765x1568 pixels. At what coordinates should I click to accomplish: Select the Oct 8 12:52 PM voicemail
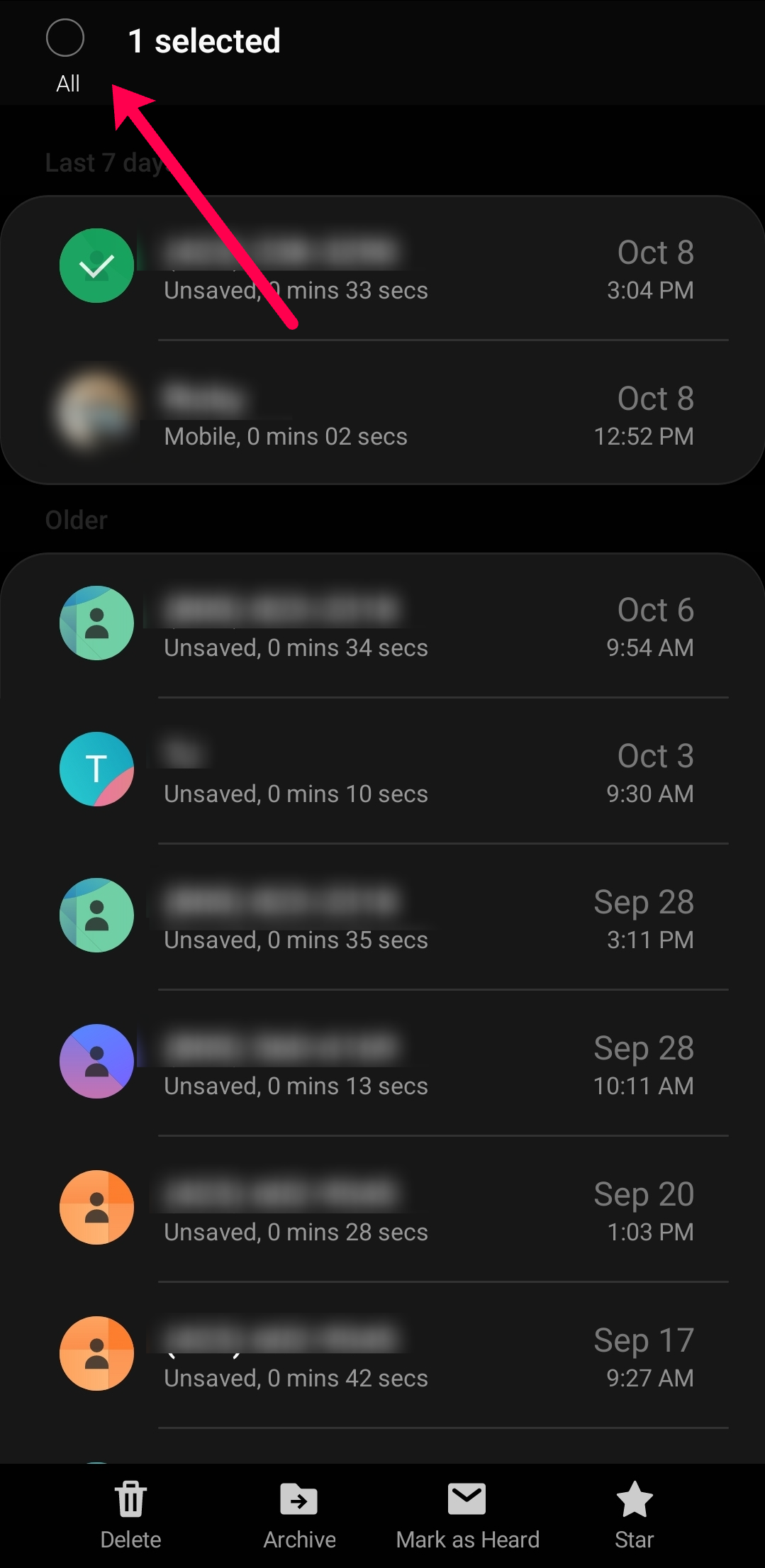(96, 412)
